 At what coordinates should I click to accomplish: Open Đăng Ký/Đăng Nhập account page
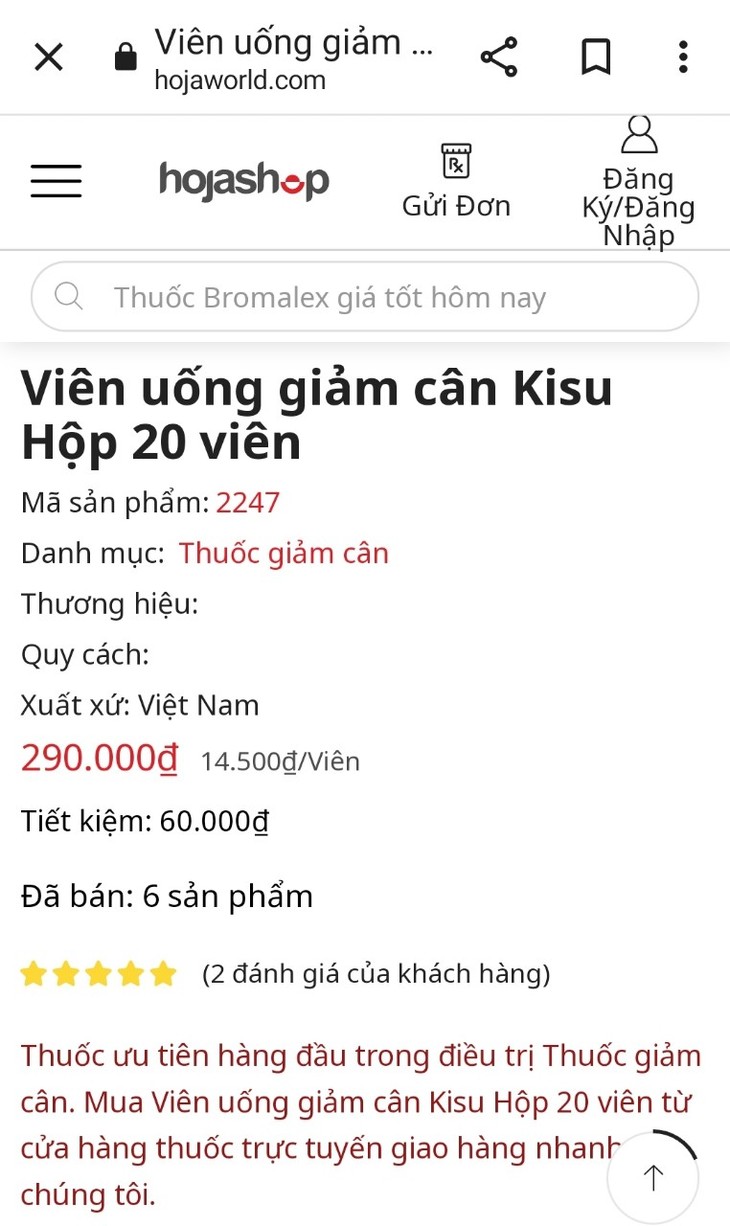tap(638, 182)
